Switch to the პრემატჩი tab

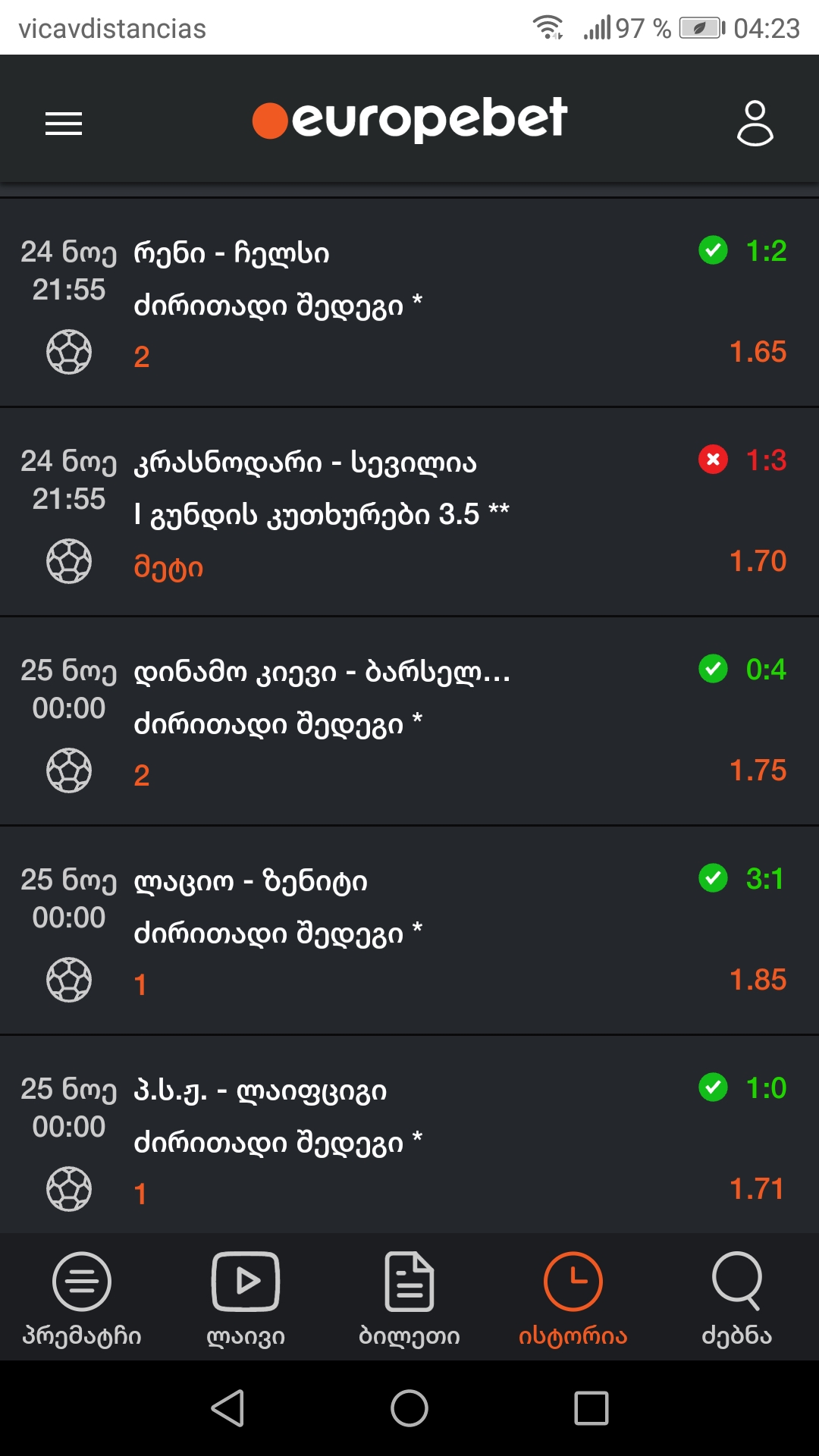click(x=82, y=1298)
